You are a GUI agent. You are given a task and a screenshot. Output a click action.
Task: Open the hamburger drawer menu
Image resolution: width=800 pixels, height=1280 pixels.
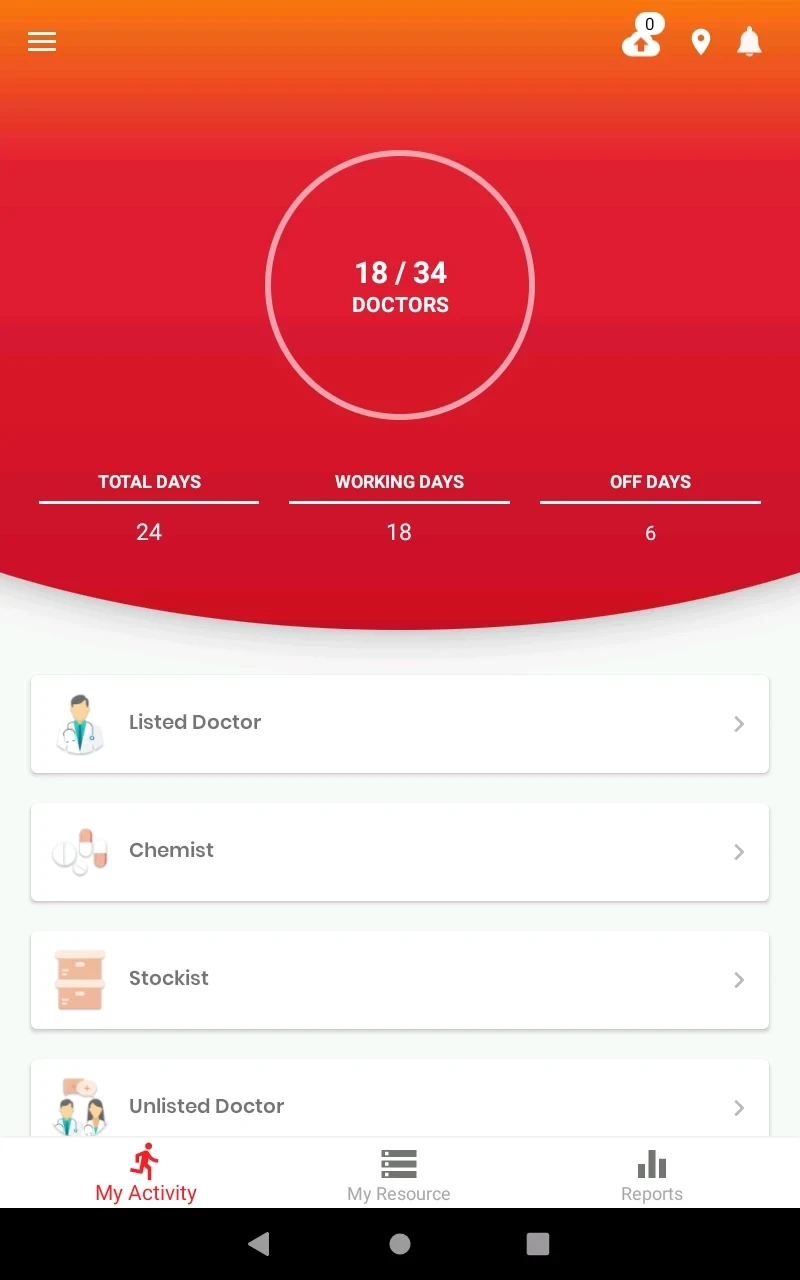42,42
